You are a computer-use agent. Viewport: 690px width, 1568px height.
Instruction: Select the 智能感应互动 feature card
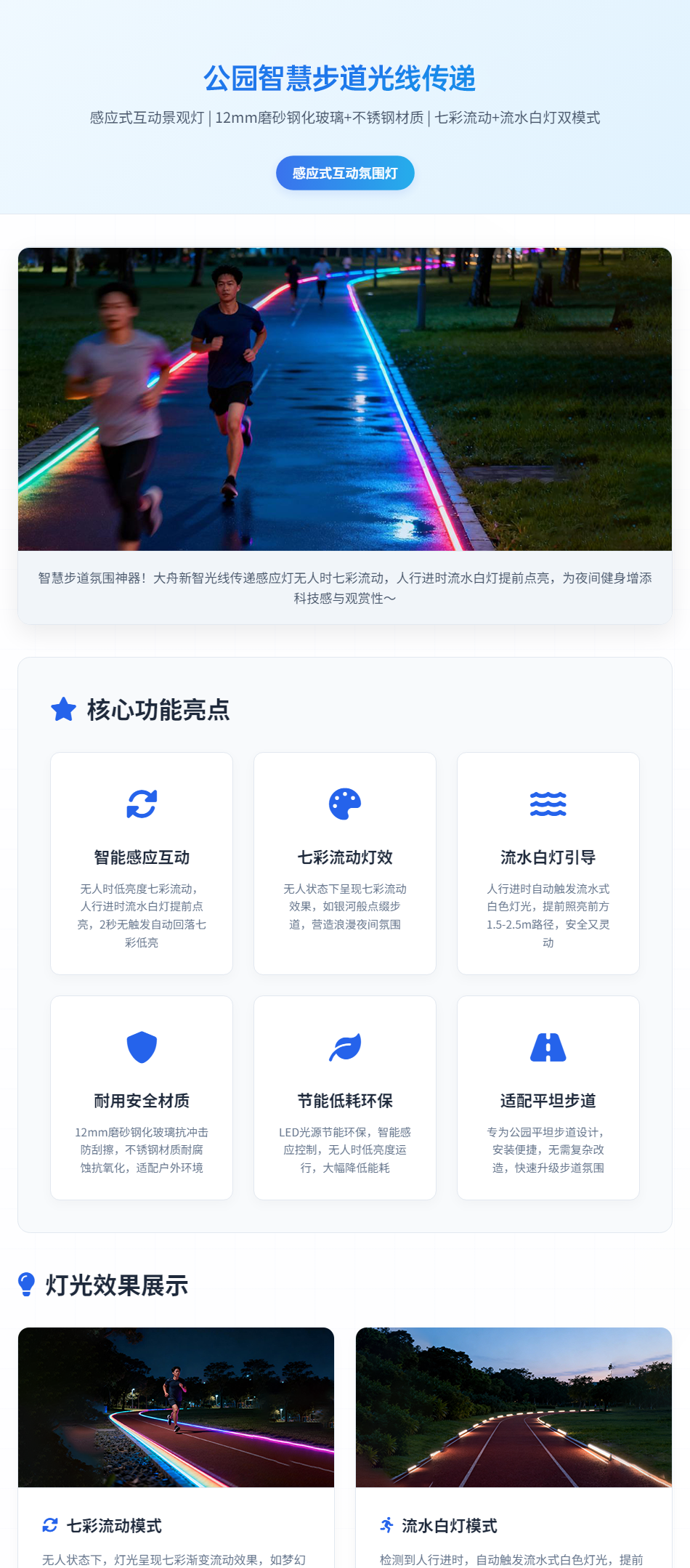click(x=141, y=863)
